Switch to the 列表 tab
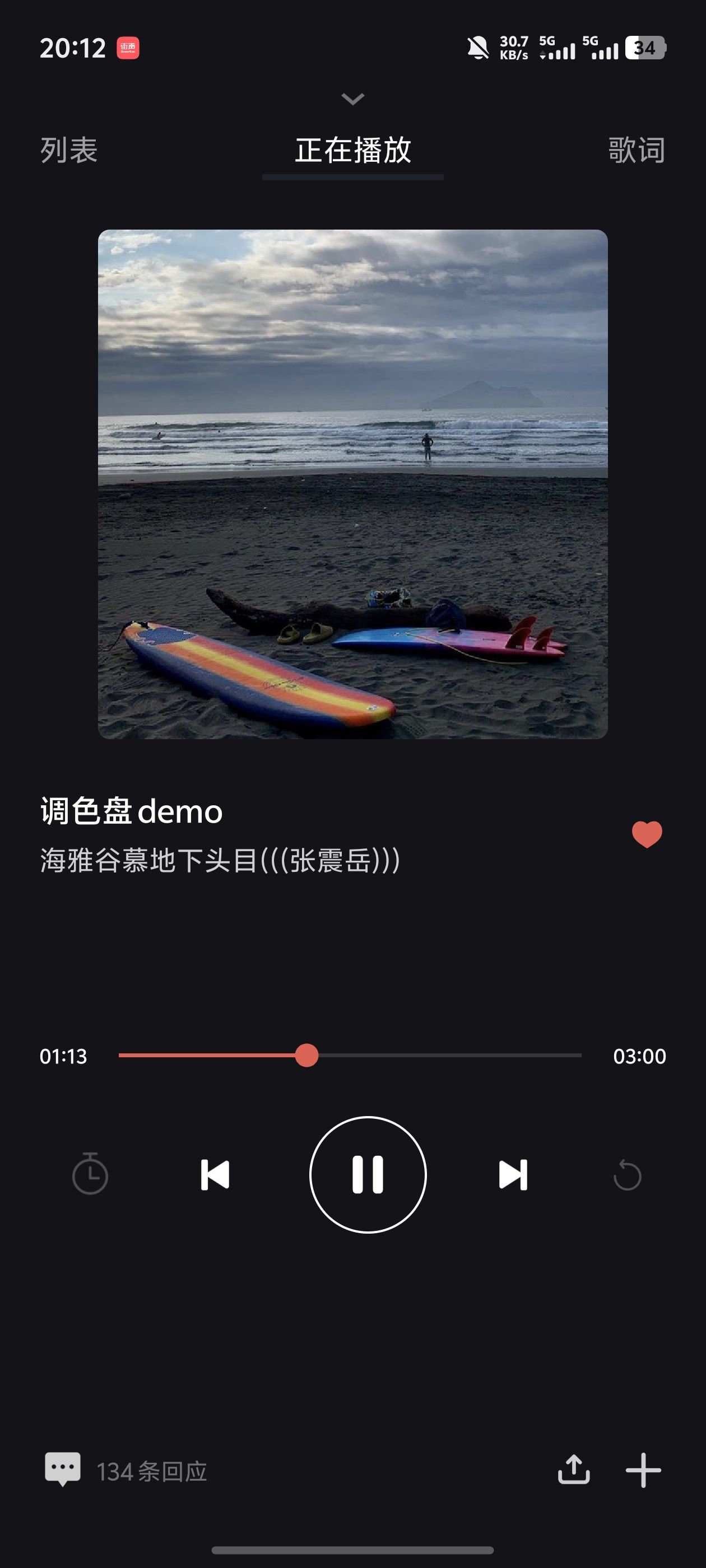Image resolution: width=706 pixels, height=1568 pixels. pyautogui.click(x=69, y=150)
